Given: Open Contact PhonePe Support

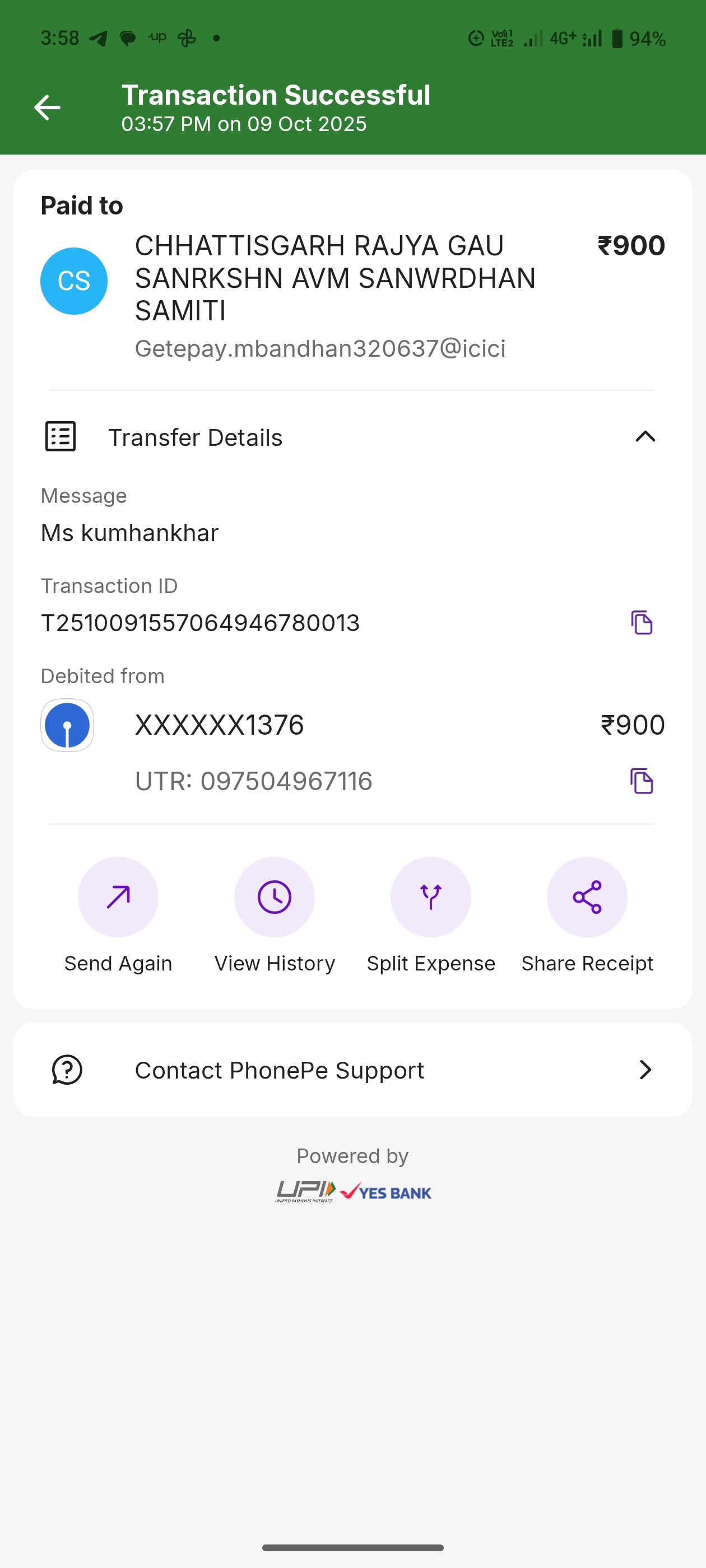Looking at the screenshot, I should coord(352,1070).
